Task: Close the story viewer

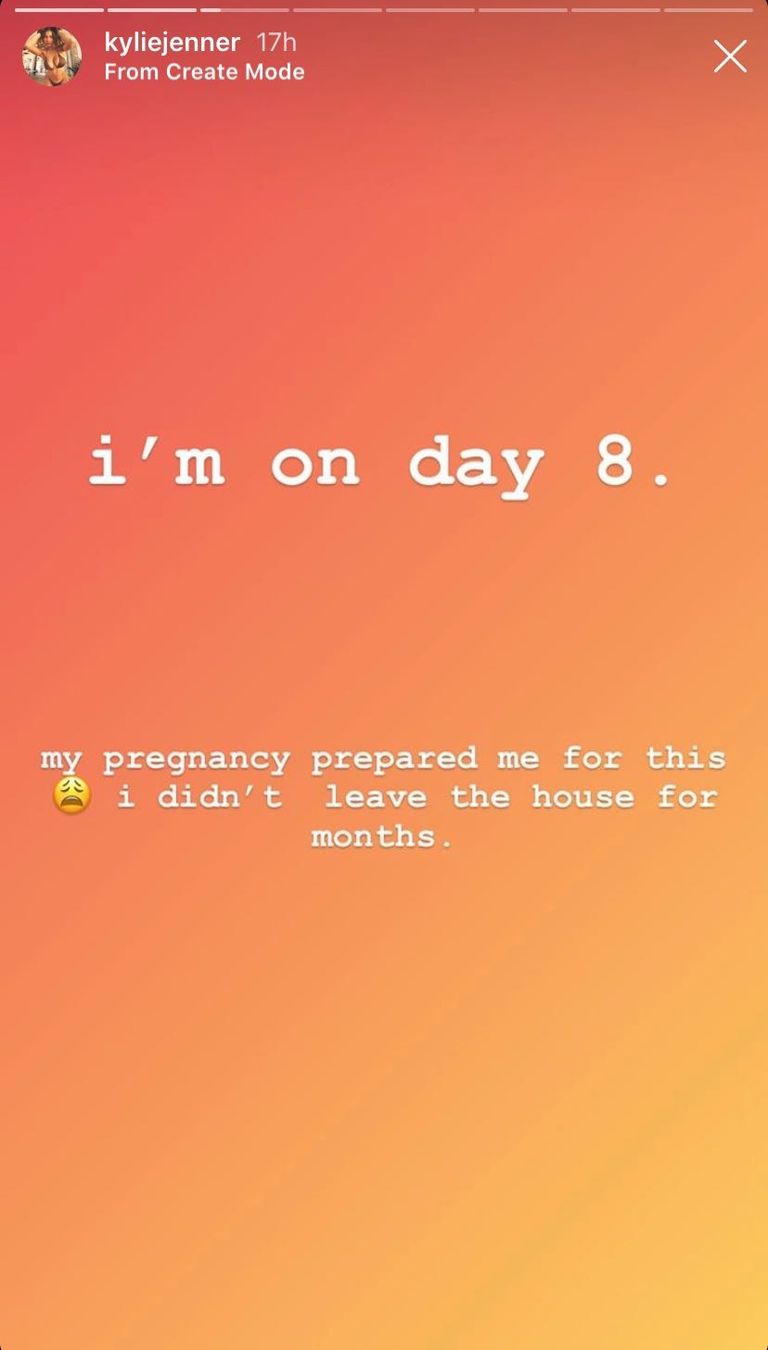Action: [729, 57]
